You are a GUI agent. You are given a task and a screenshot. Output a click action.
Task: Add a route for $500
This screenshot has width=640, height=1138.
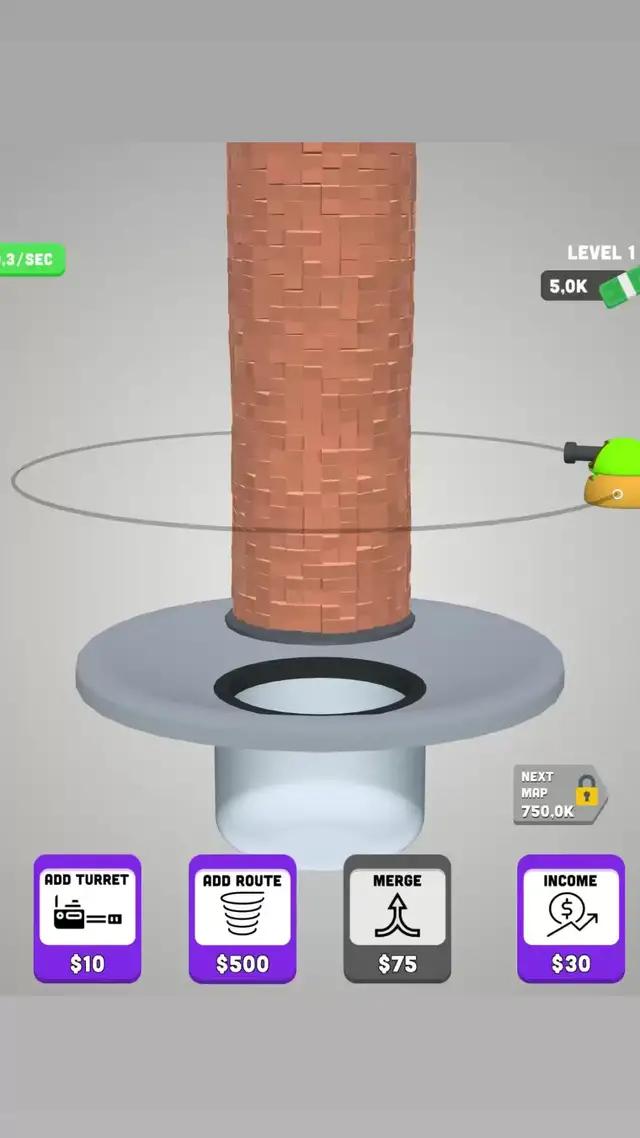(x=242, y=918)
